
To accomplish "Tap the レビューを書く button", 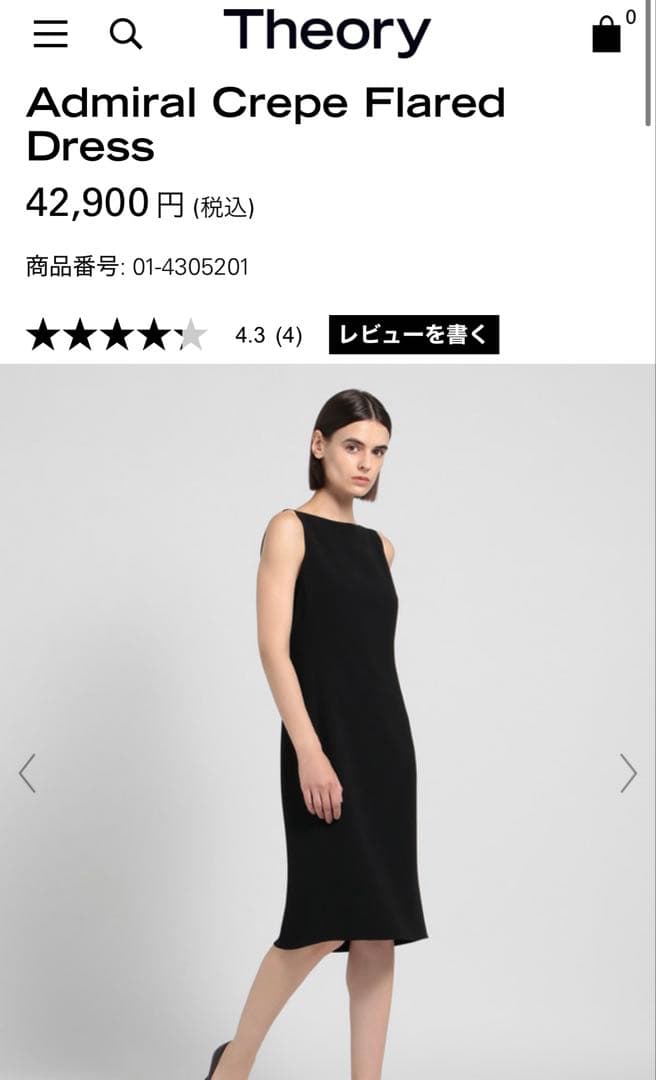I will pos(413,335).
